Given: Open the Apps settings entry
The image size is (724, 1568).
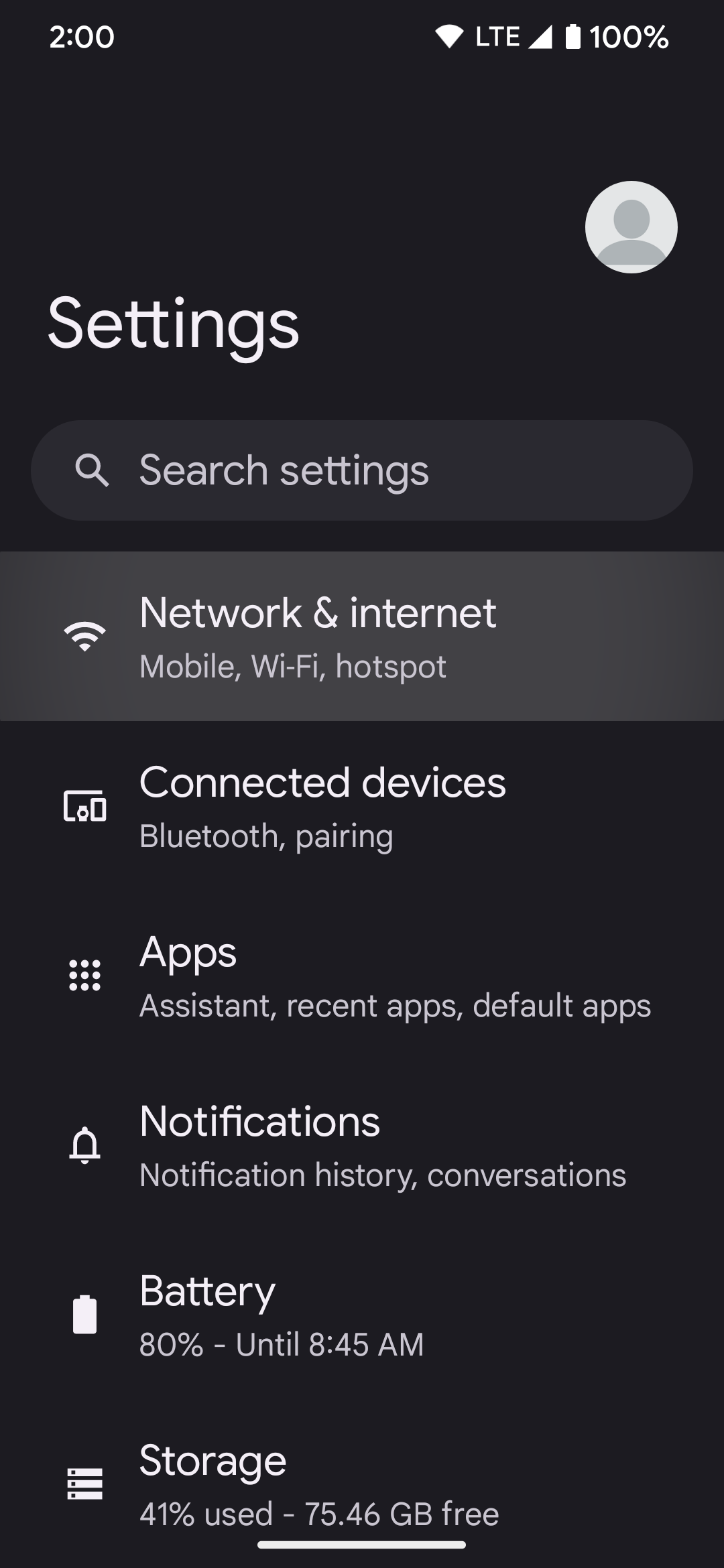Looking at the screenshot, I should pyautogui.click(x=362, y=975).
